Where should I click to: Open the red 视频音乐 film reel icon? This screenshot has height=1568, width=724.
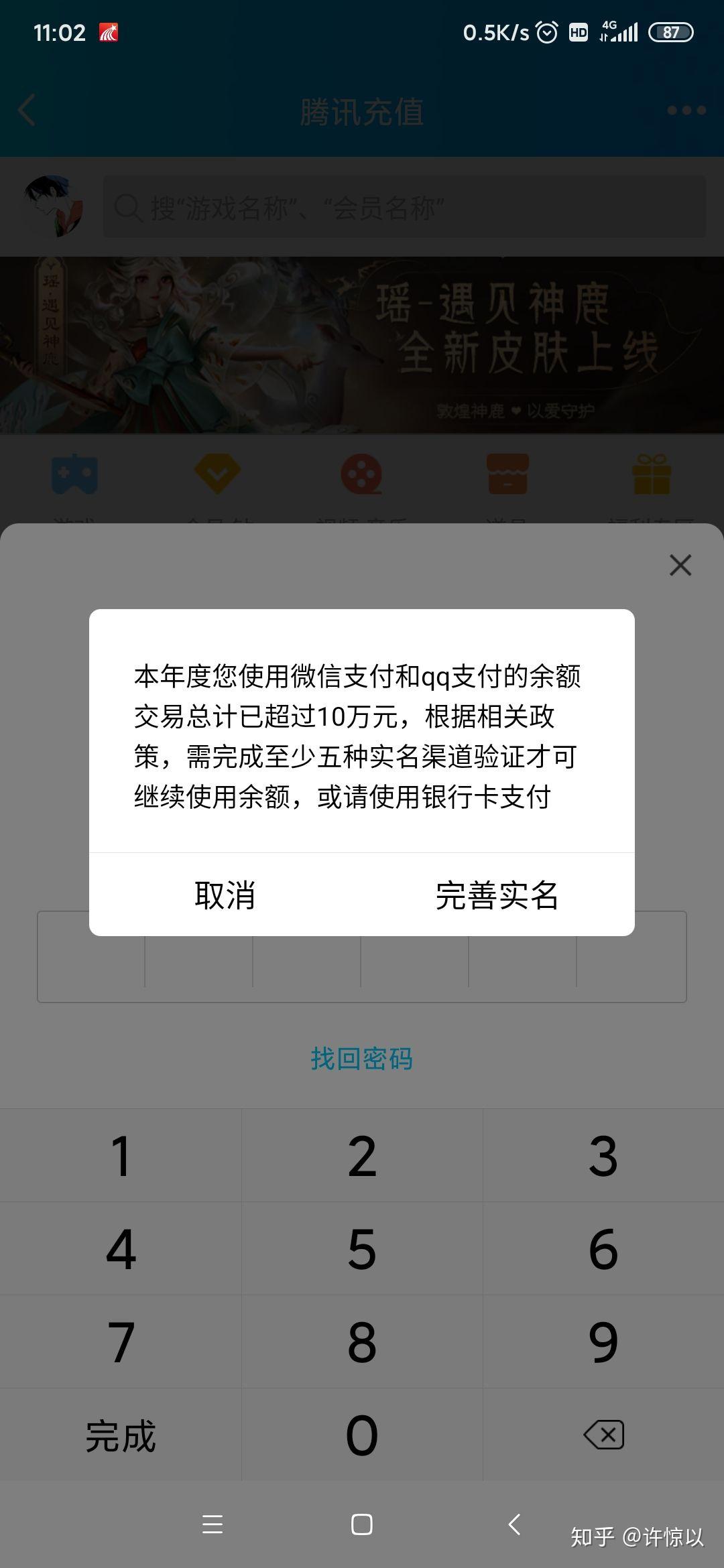362,476
